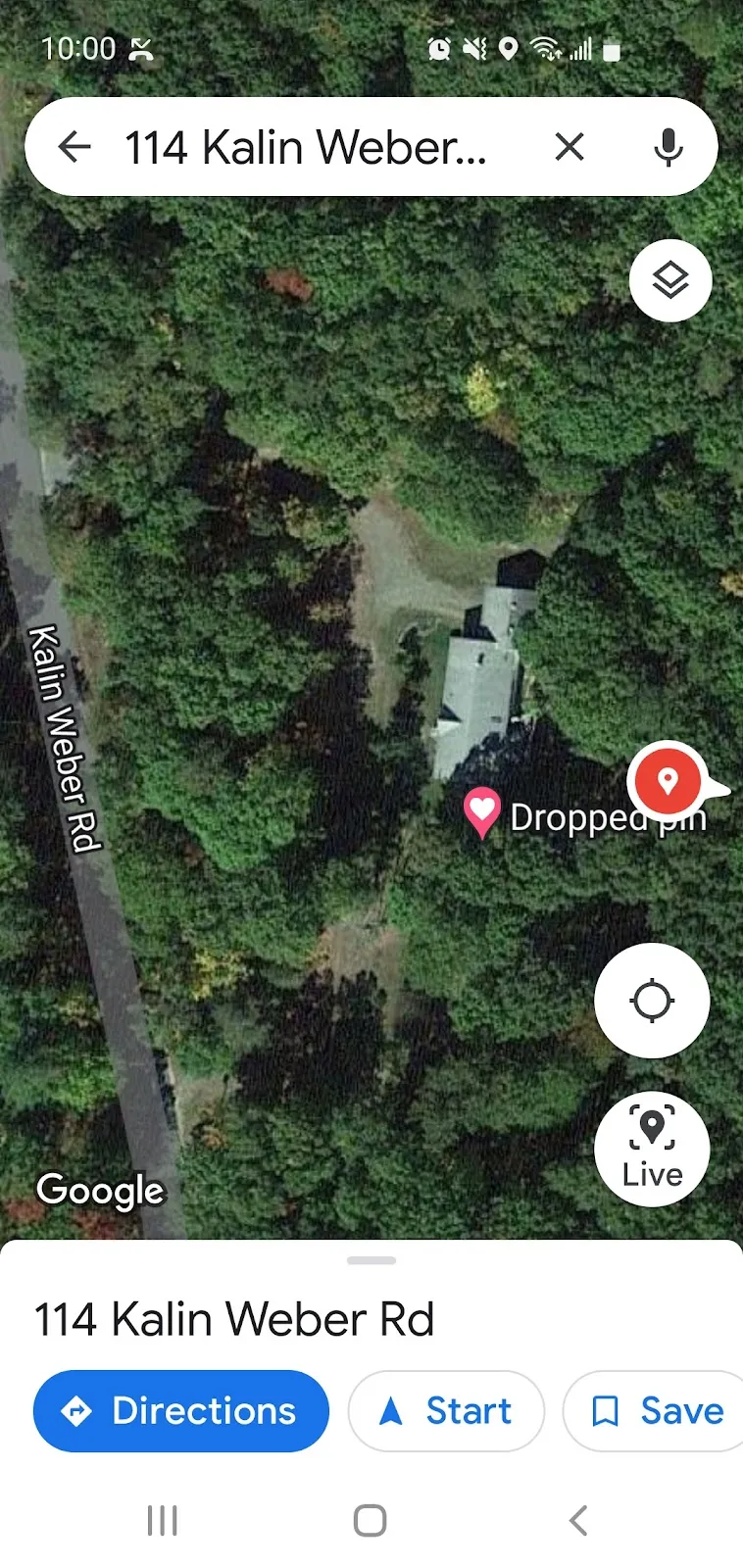Screen dimensions: 743x1568
Task: Select the pink heart saved place marker
Action: point(481,812)
